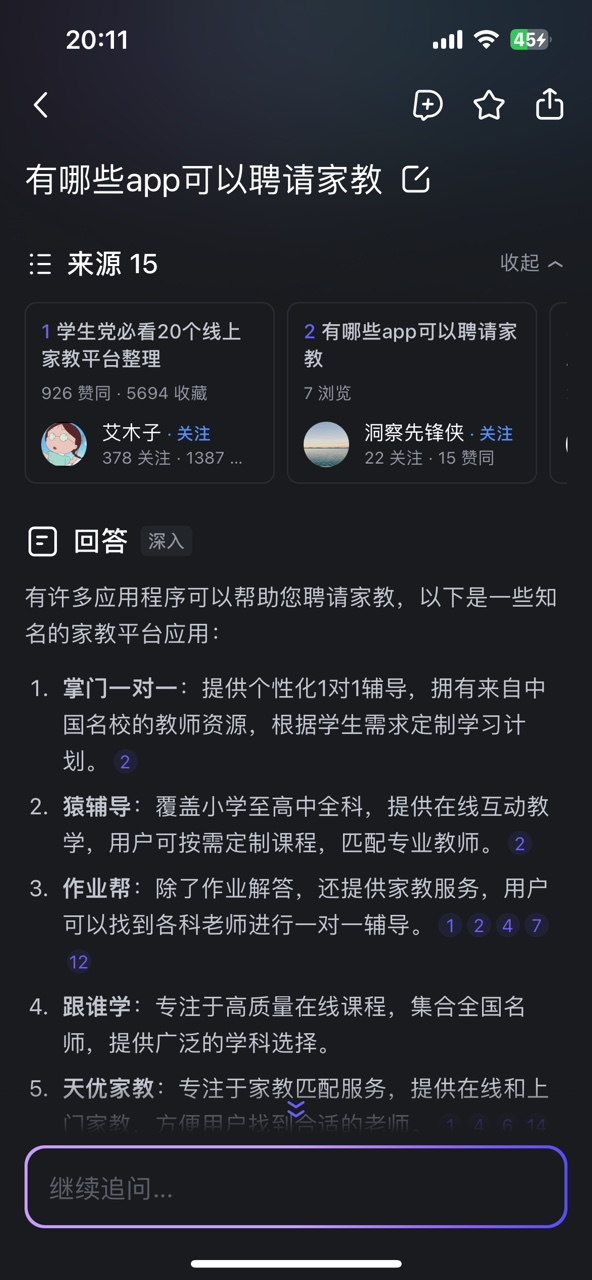Image resolution: width=592 pixels, height=1280 pixels.
Task: Focus the 继续追问 input box
Action: (x=296, y=1187)
